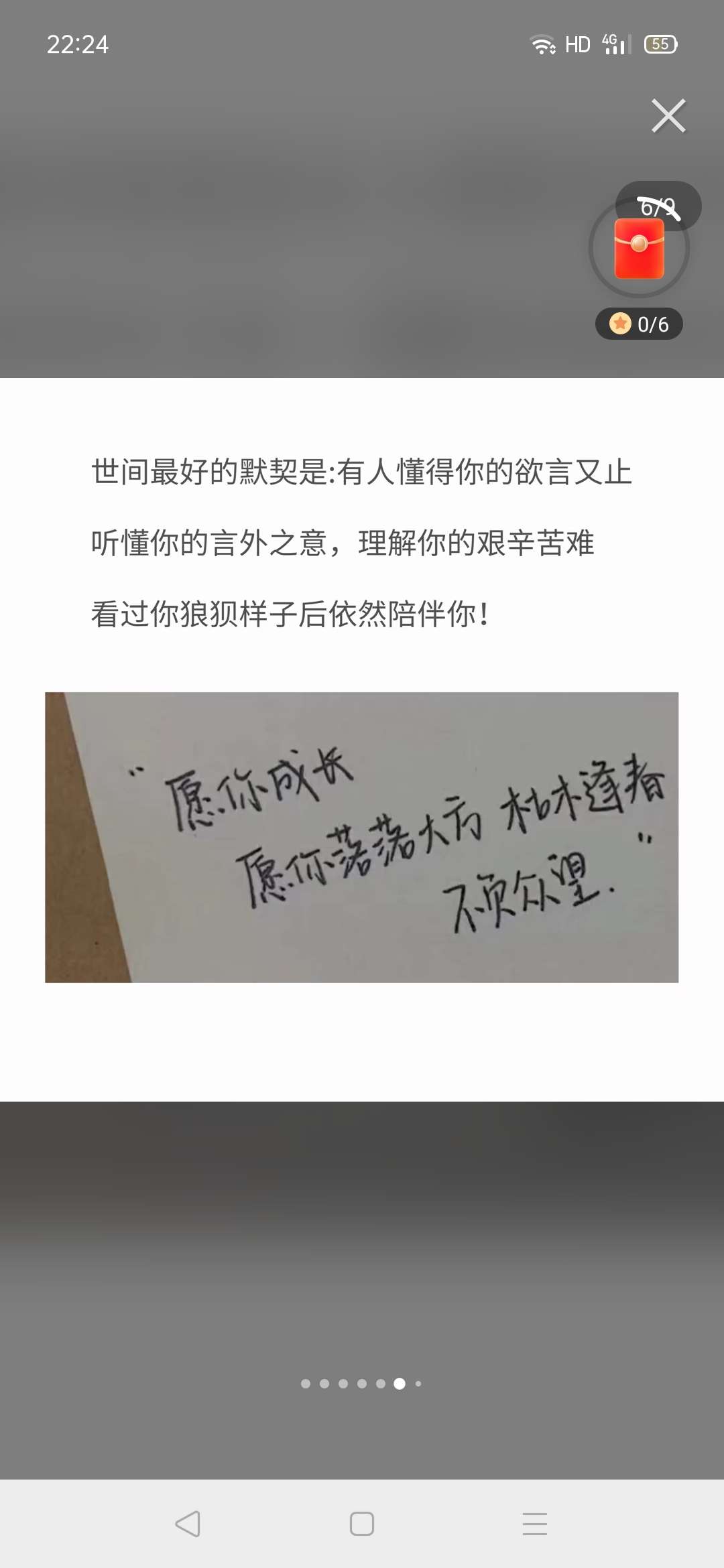
Task: Open the red envelope reward
Action: coord(639,249)
